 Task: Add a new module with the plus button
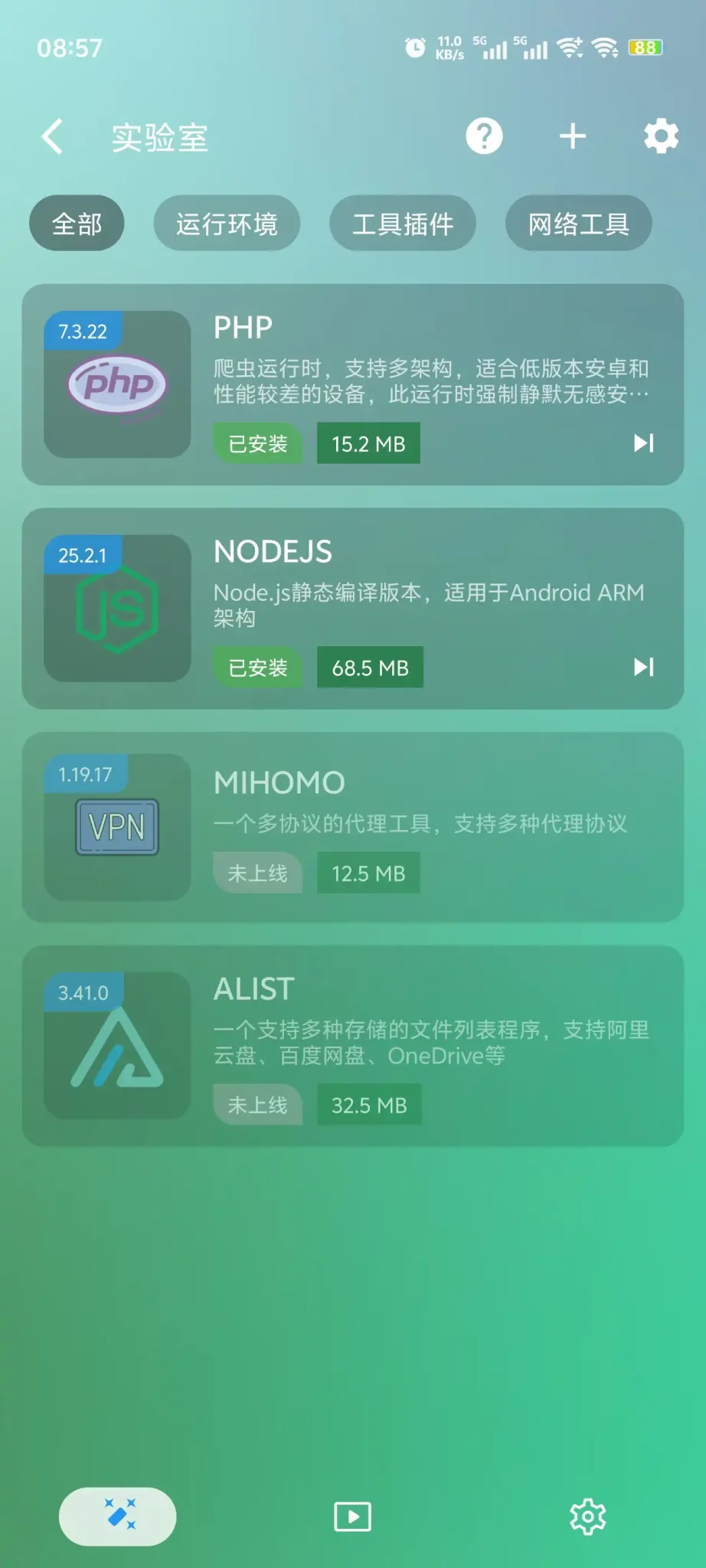coord(572,136)
